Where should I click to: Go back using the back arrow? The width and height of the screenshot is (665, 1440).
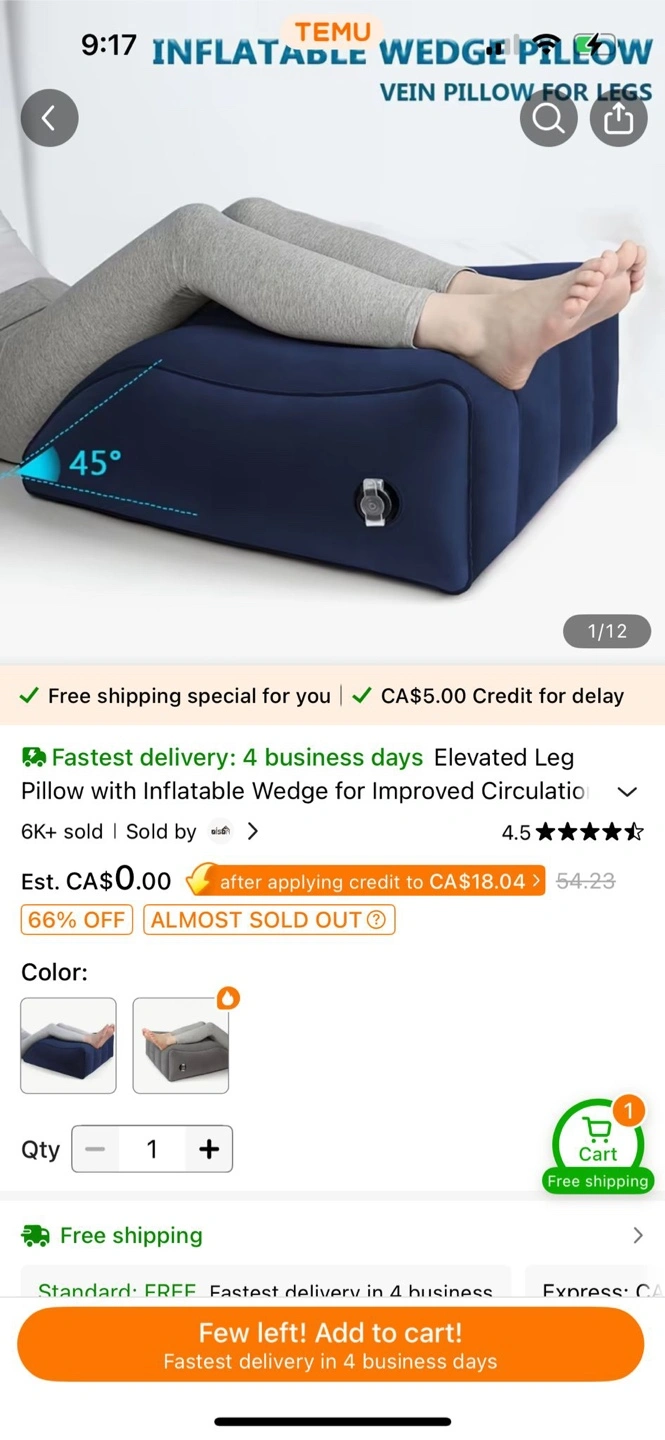[49, 118]
